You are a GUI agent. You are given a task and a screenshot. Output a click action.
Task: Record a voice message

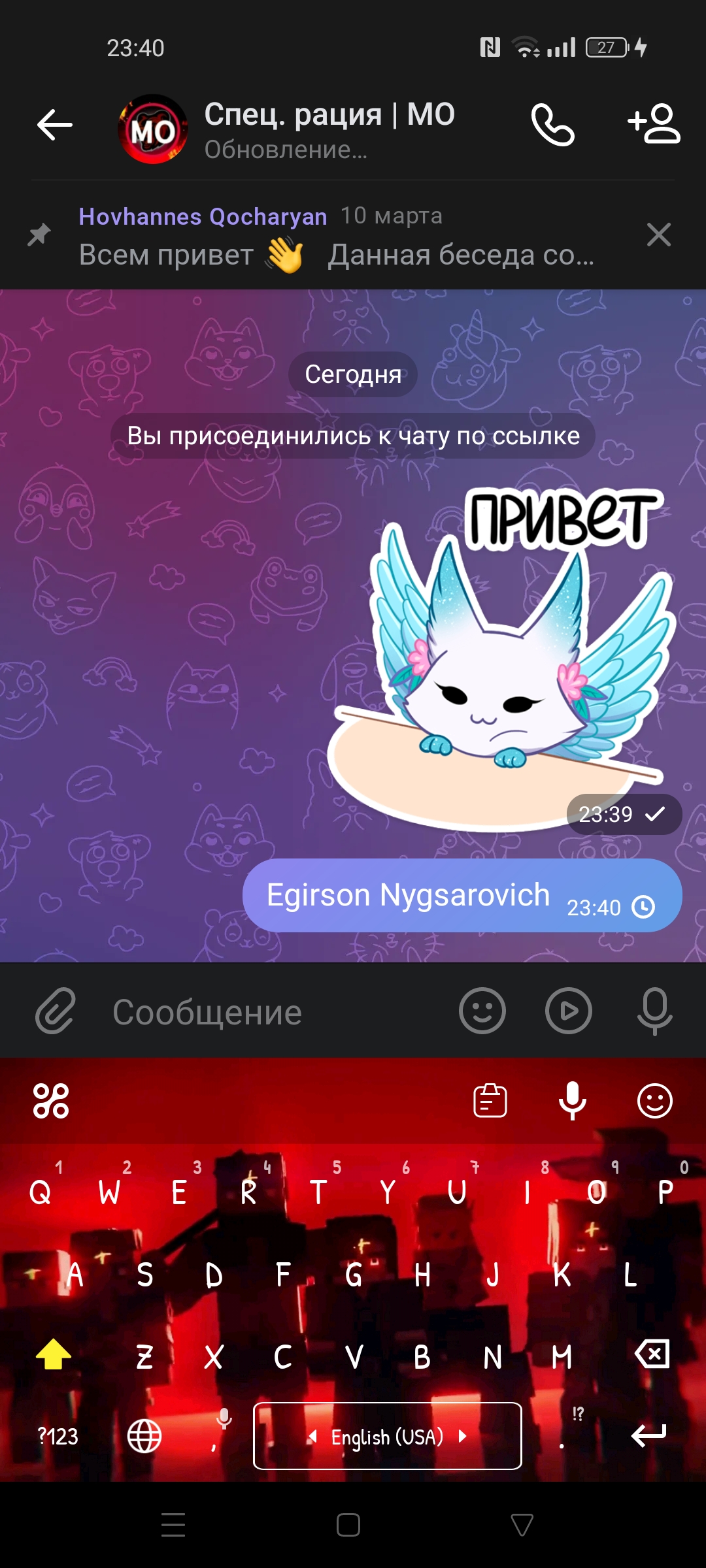point(654,1011)
